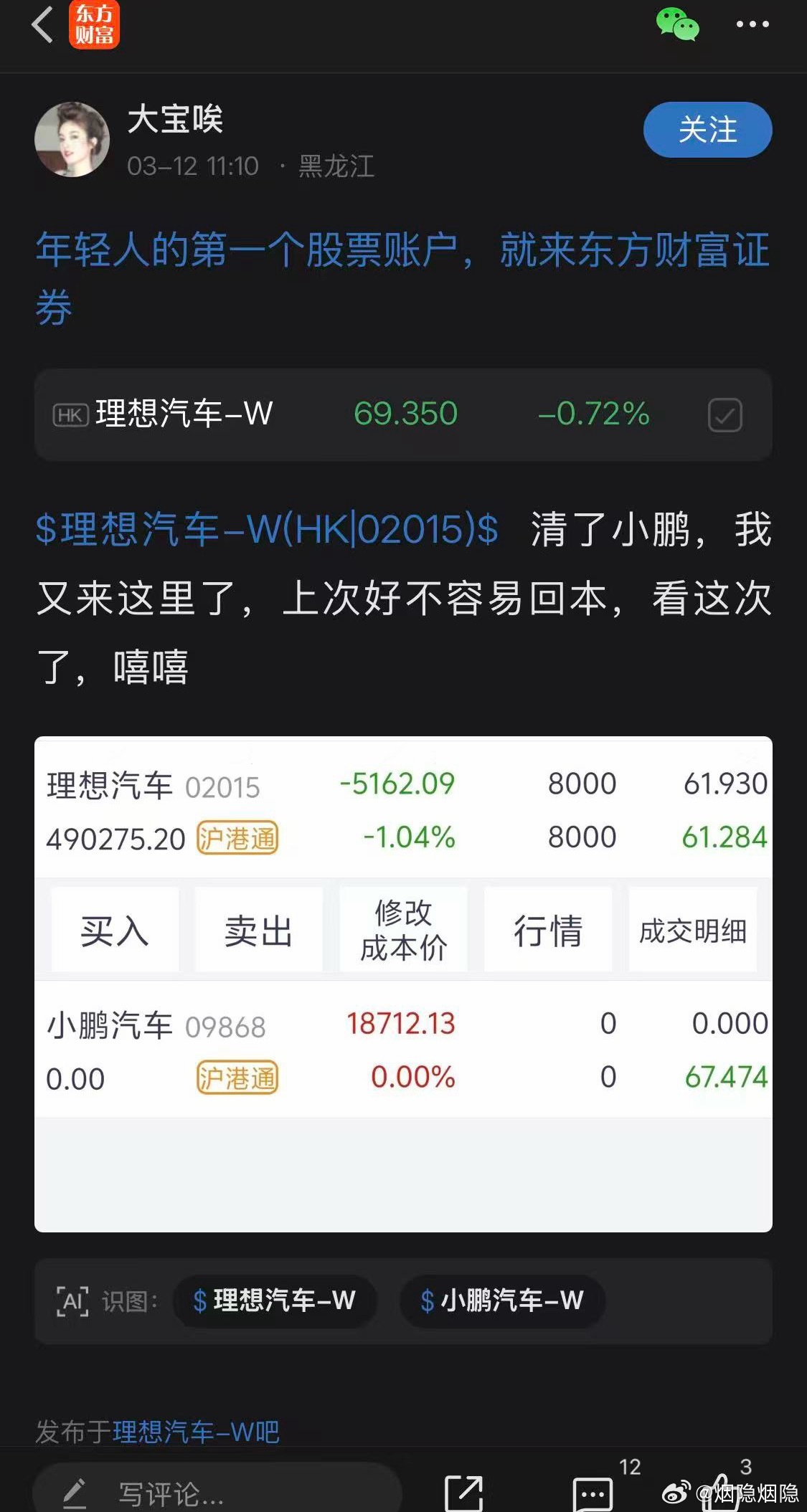Select the 沪港通 tag on 小鹏汽车 row

click(239, 1077)
